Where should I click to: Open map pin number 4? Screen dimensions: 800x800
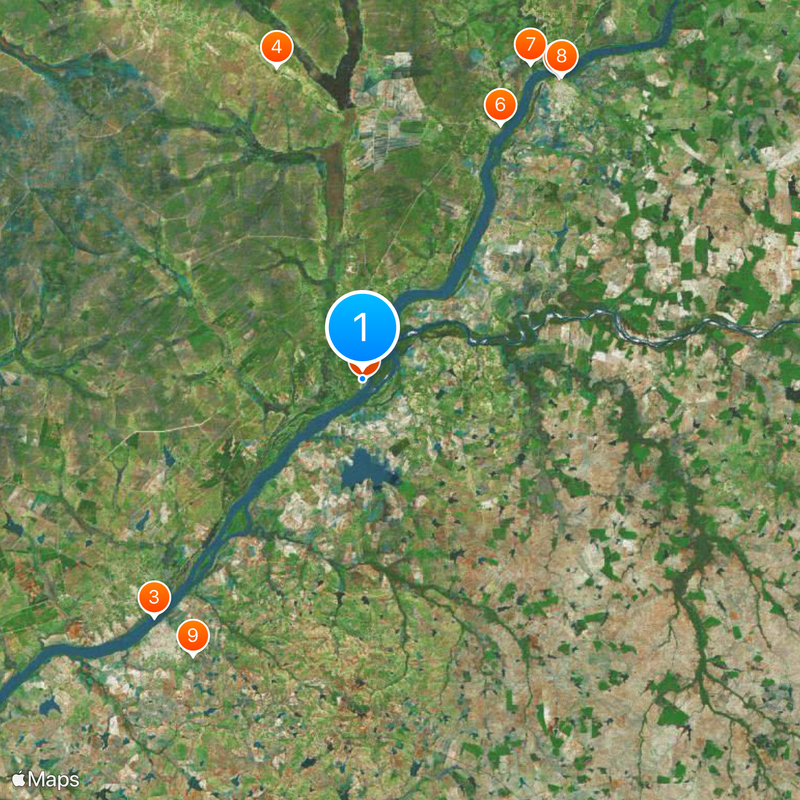(x=276, y=46)
